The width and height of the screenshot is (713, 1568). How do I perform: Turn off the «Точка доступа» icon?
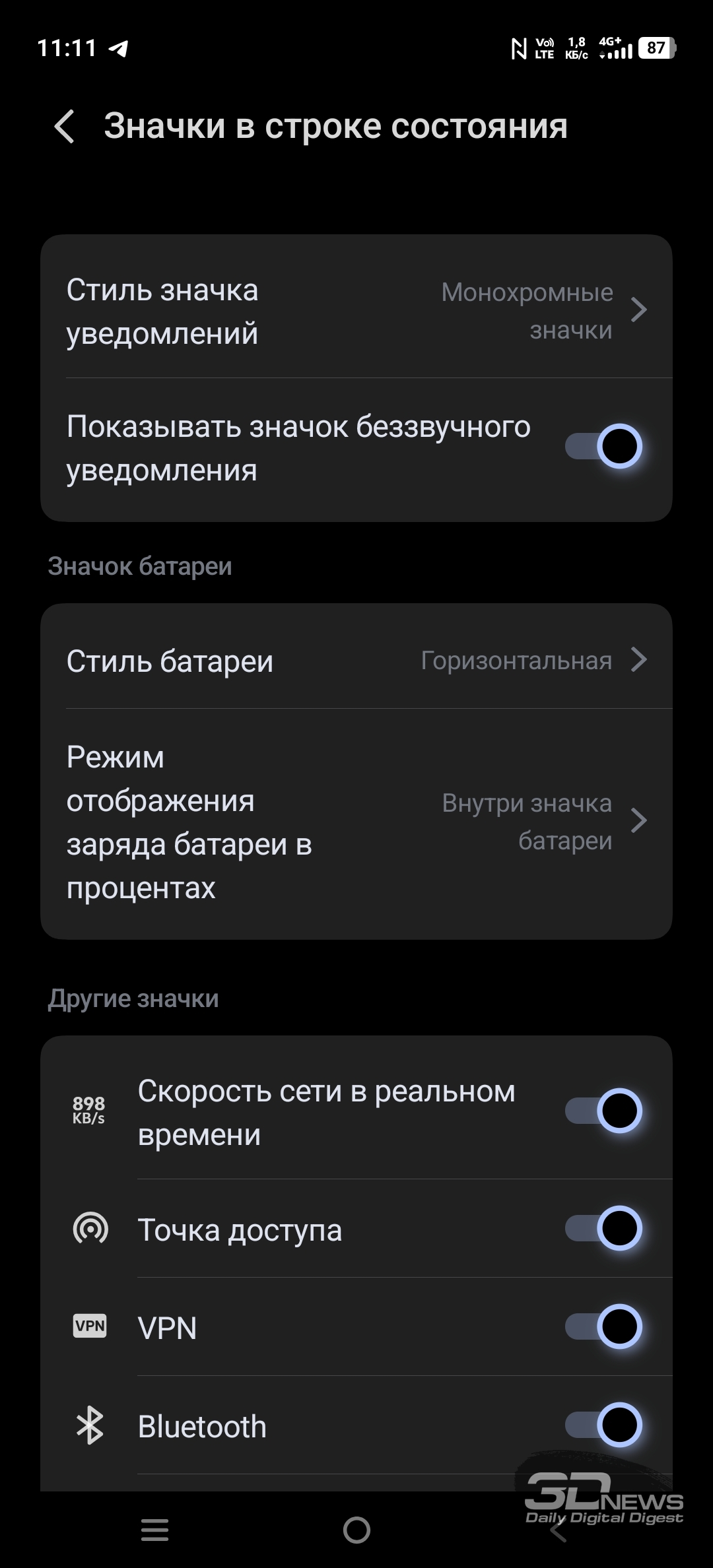[x=603, y=1228]
